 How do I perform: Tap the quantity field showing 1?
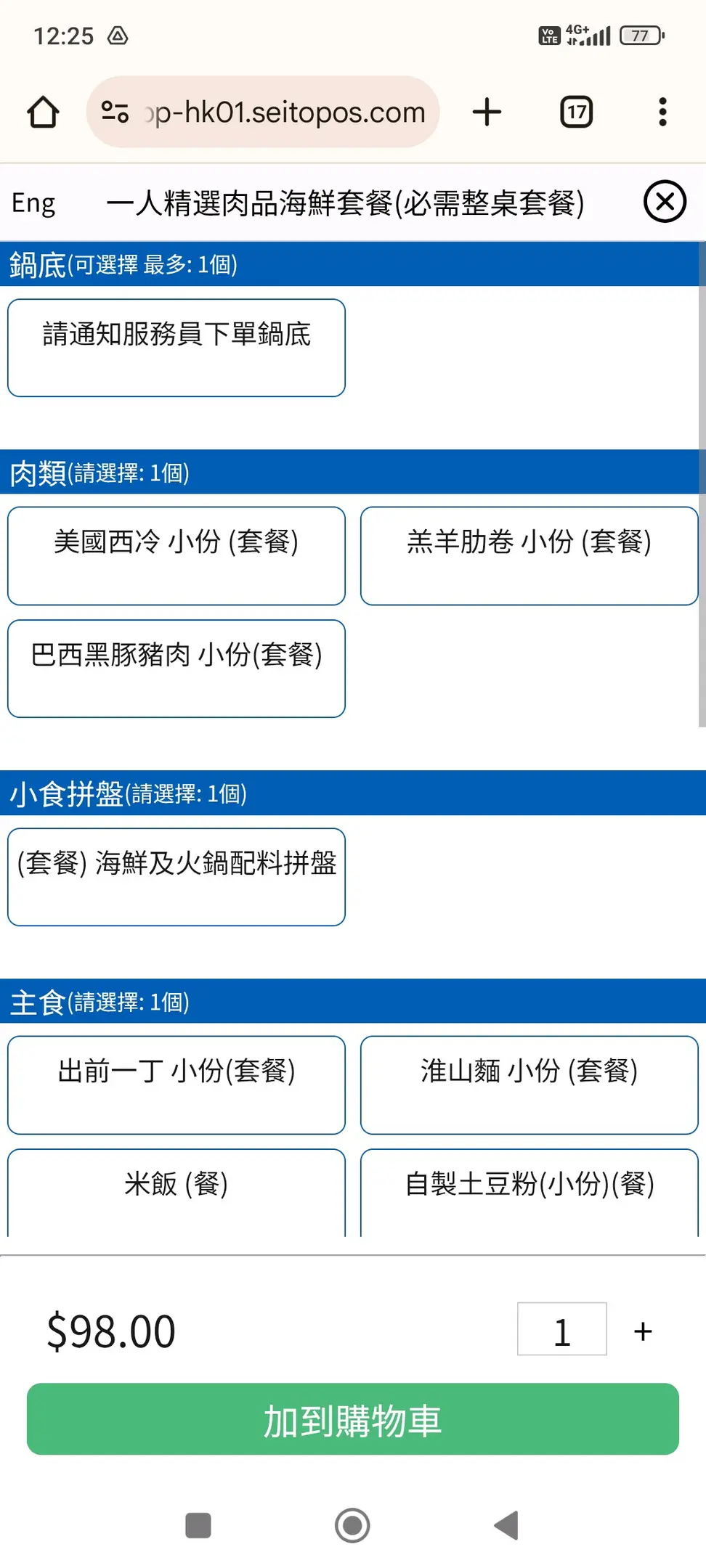coord(562,1329)
